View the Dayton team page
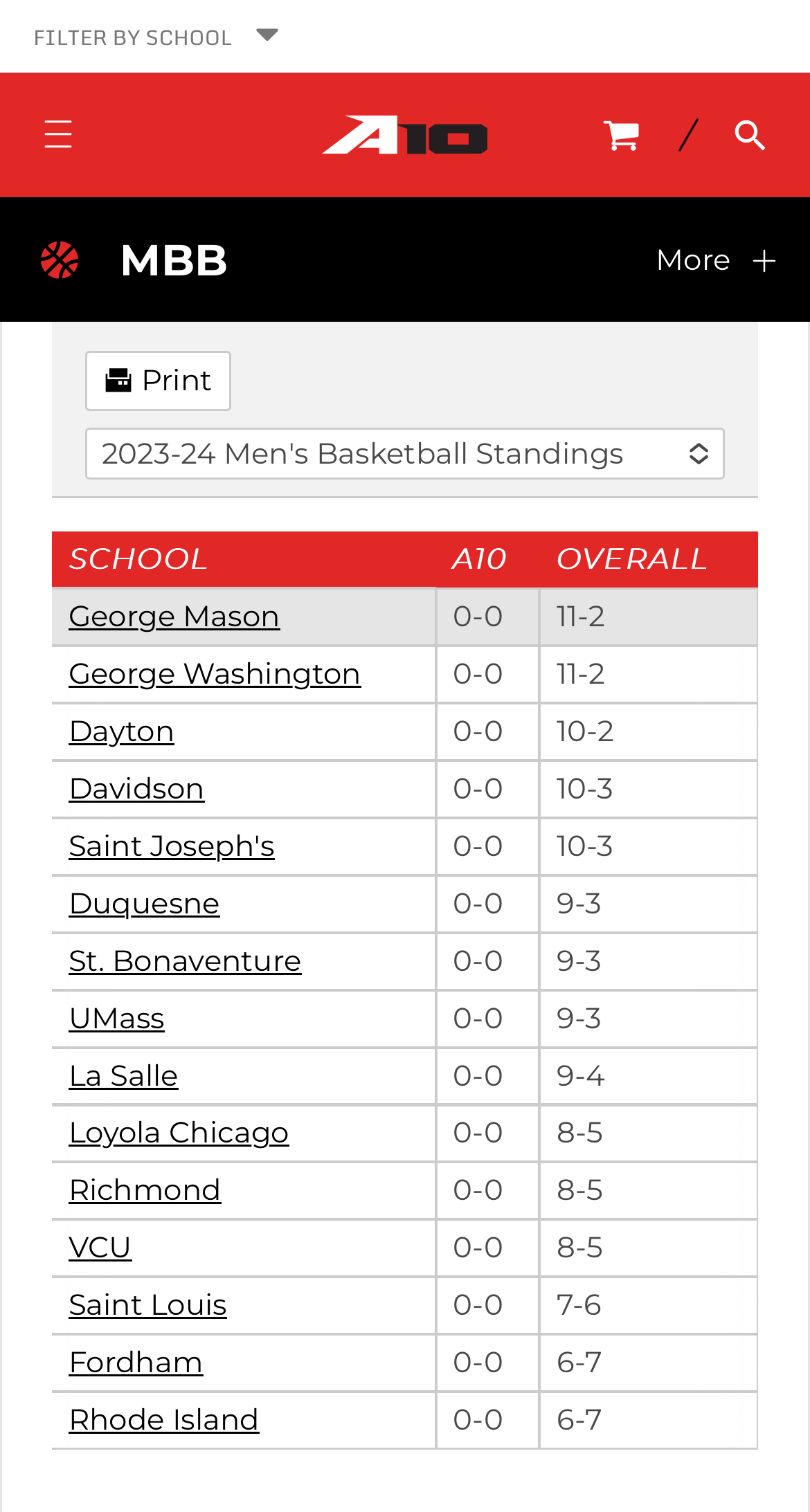 pyautogui.click(x=122, y=731)
